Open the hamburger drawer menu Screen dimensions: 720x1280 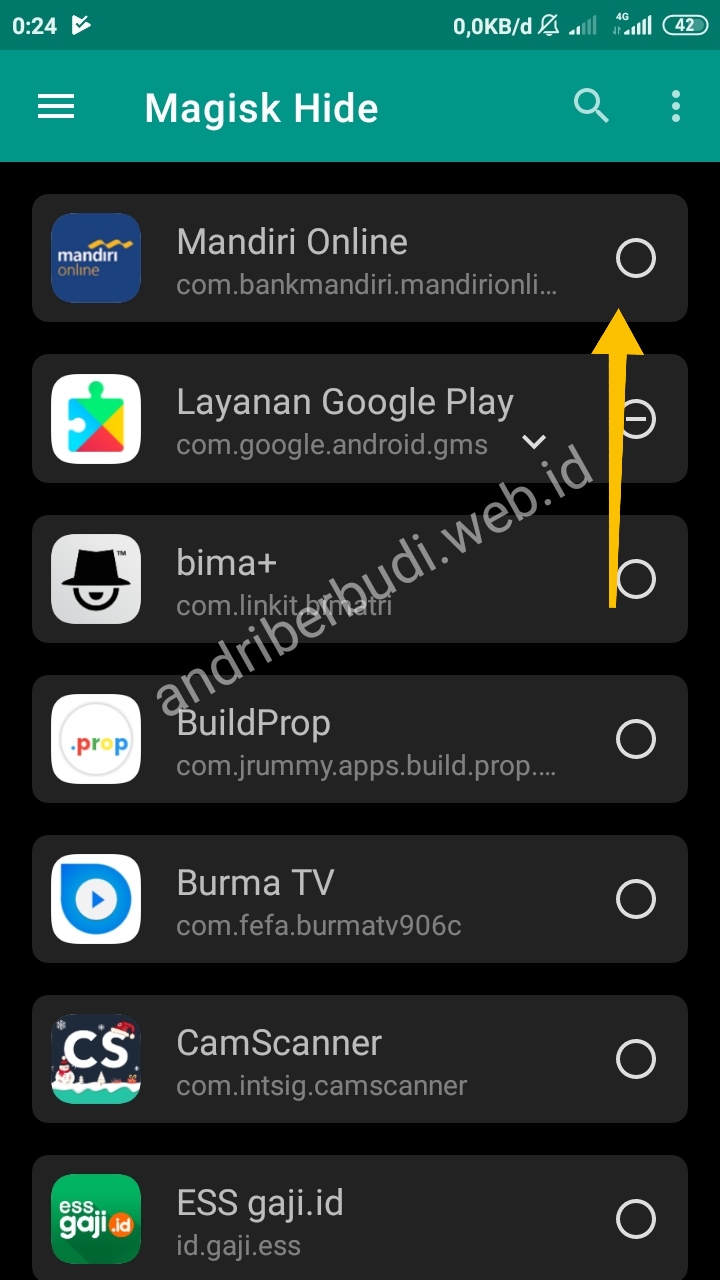point(56,107)
